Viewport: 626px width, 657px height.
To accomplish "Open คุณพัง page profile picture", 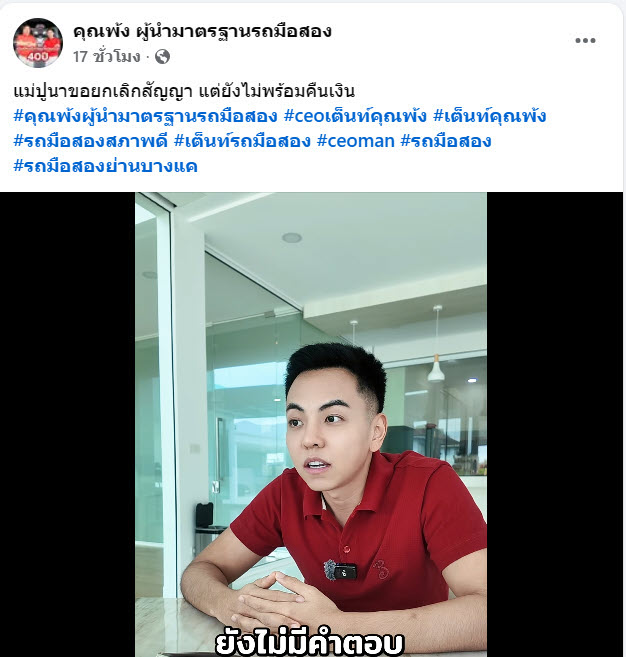I will coord(38,43).
